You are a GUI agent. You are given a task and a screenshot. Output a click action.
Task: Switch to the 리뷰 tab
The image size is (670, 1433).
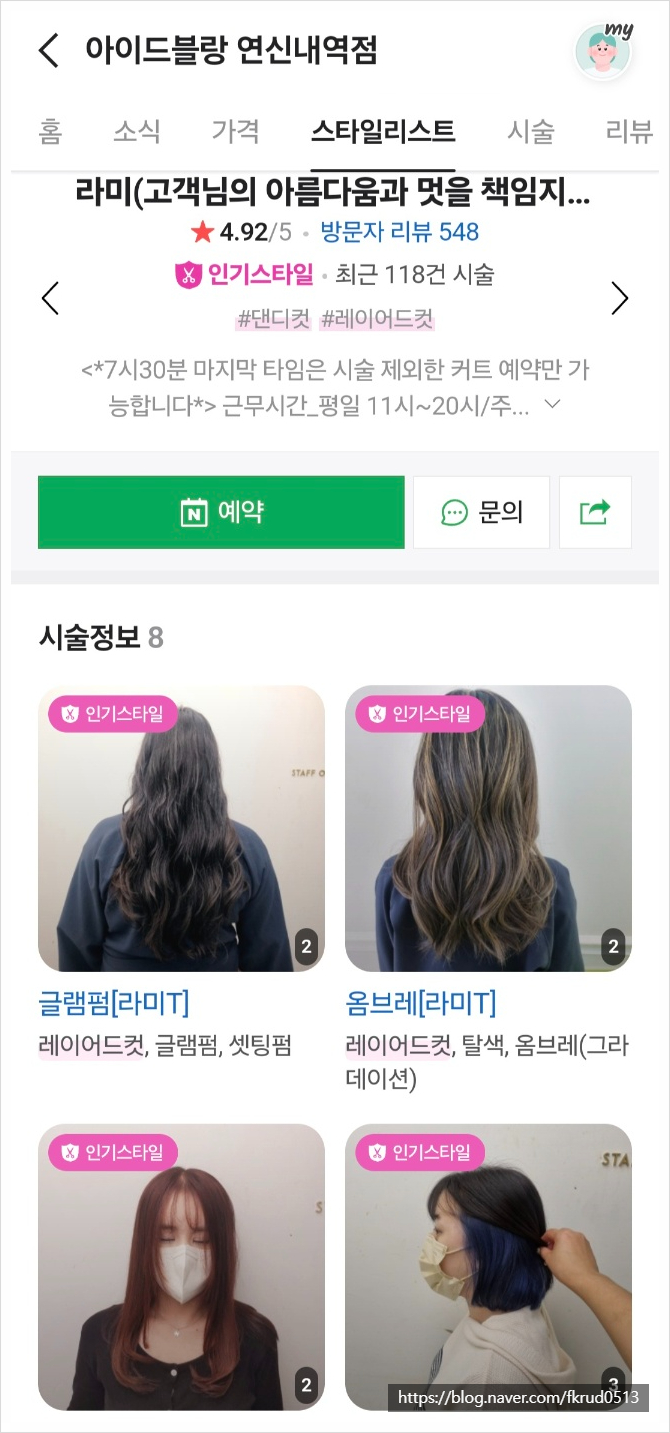point(630,131)
